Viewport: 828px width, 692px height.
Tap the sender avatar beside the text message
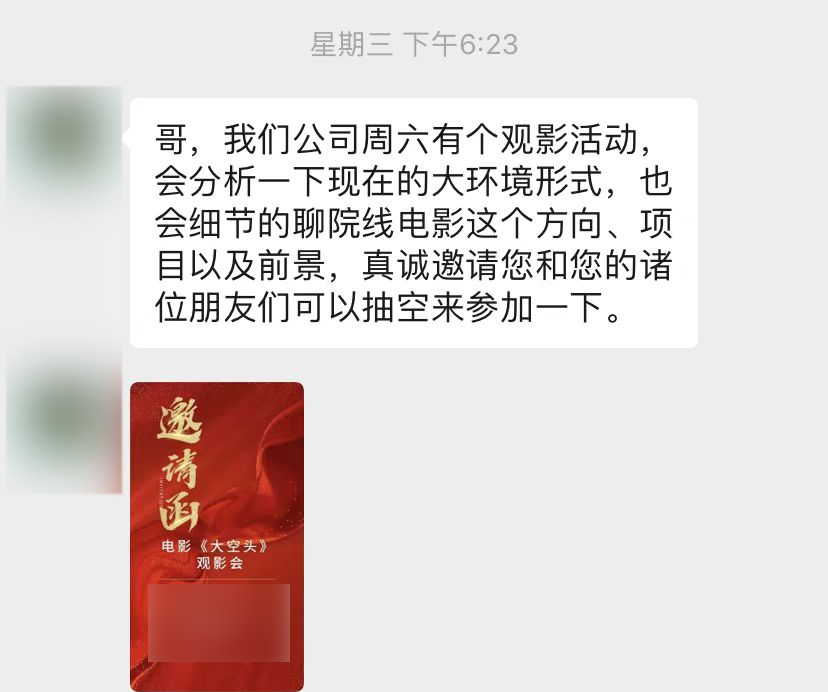[64, 145]
